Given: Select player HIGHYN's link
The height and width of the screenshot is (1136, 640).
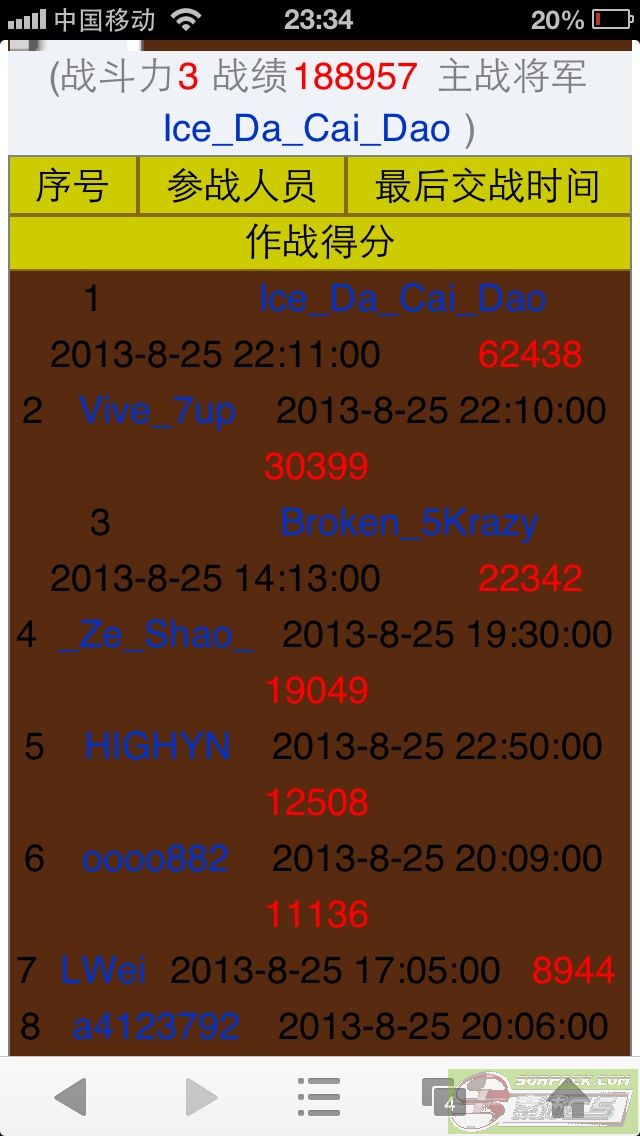Looking at the screenshot, I should [158, 746].
